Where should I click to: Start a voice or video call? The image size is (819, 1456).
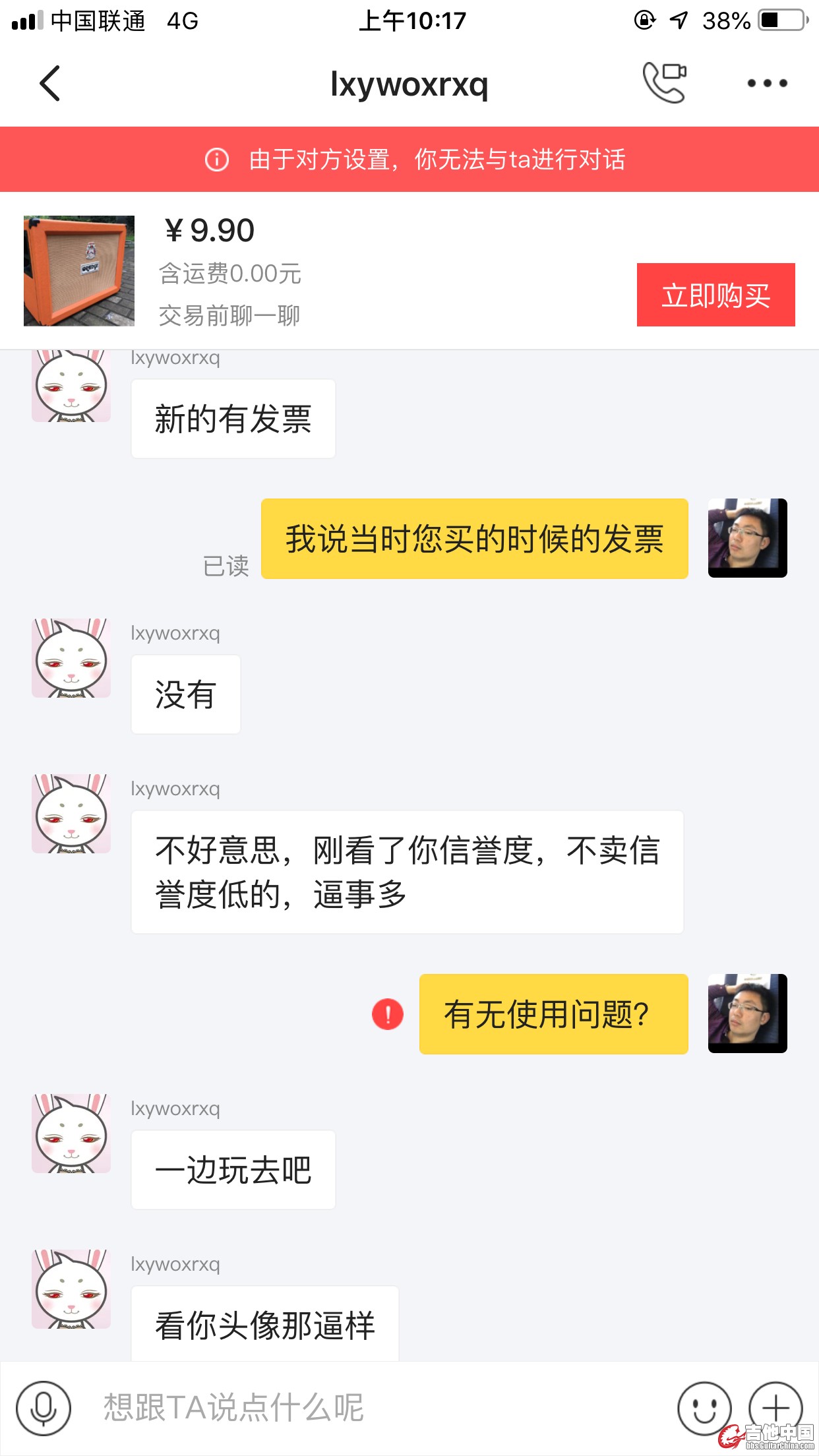click(x=664, y=83)
